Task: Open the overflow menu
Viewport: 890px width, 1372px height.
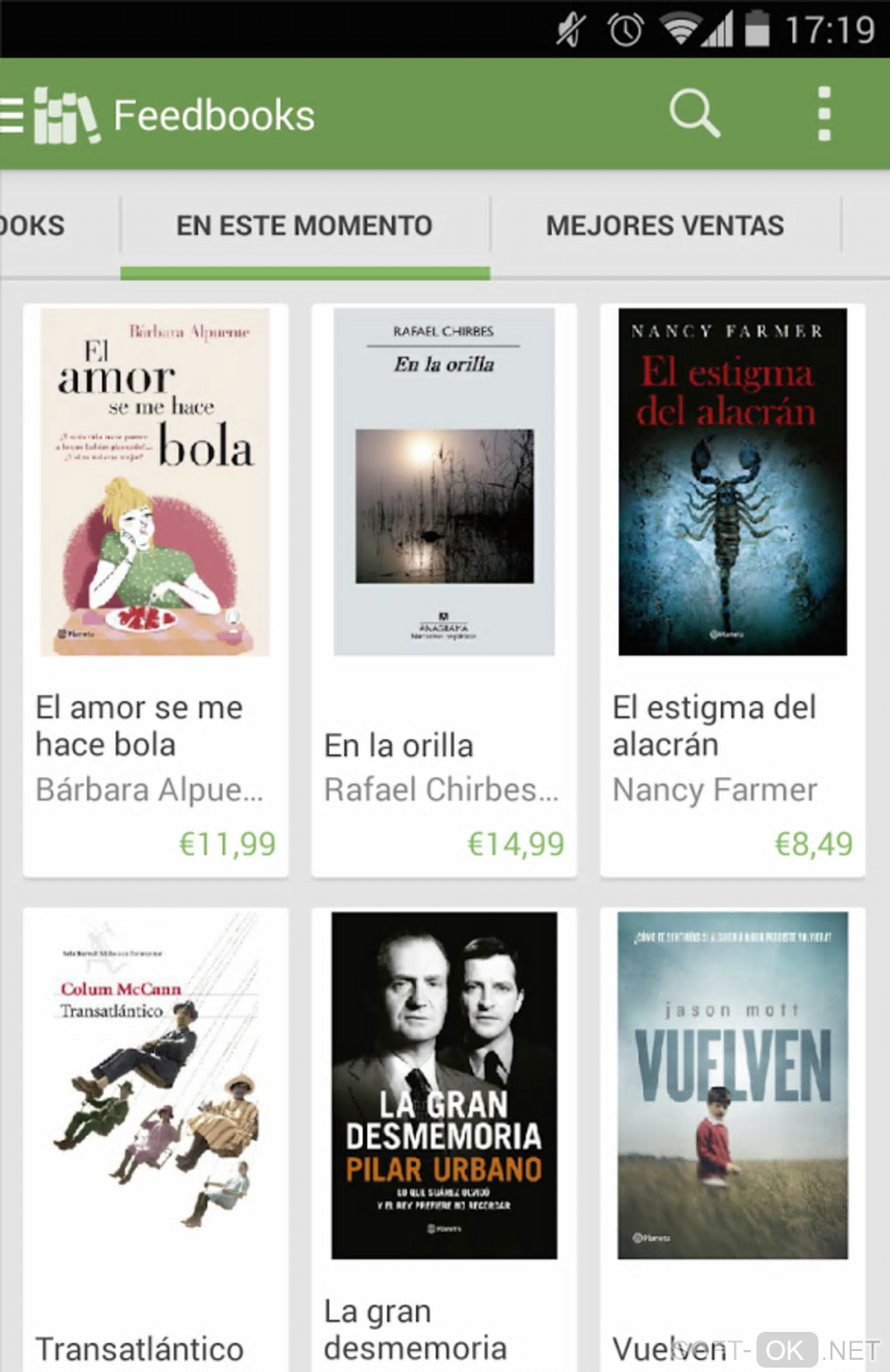Action: (x=824, y=114)
